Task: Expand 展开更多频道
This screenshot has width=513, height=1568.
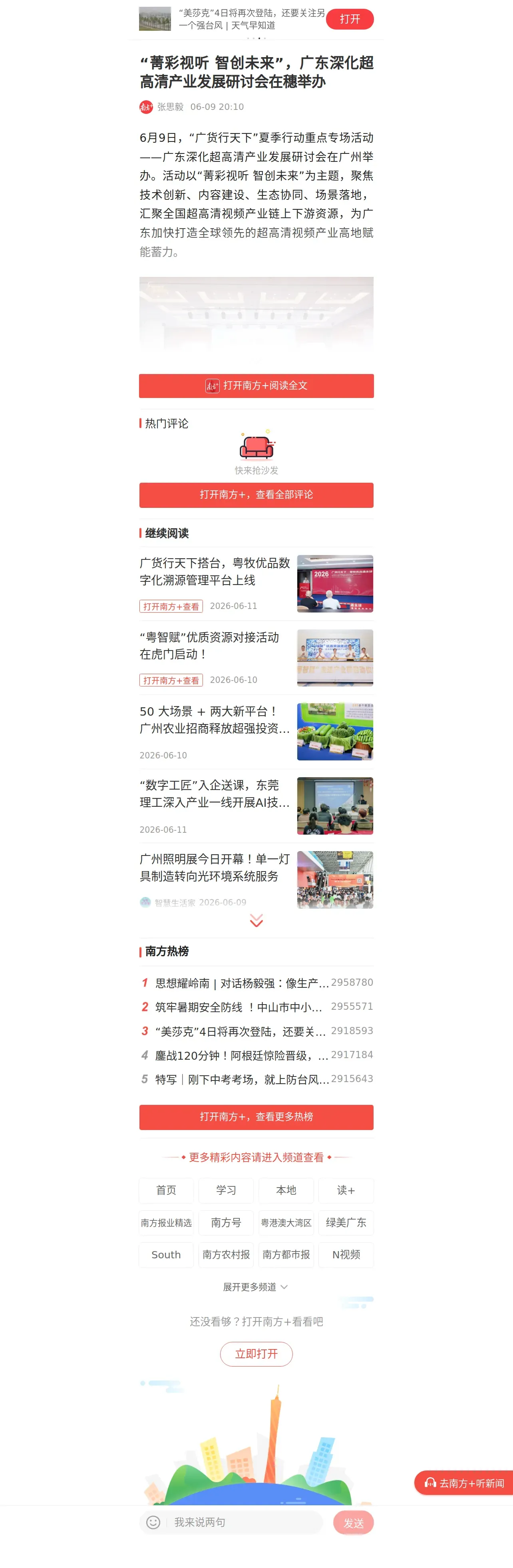Action: 256,1287
